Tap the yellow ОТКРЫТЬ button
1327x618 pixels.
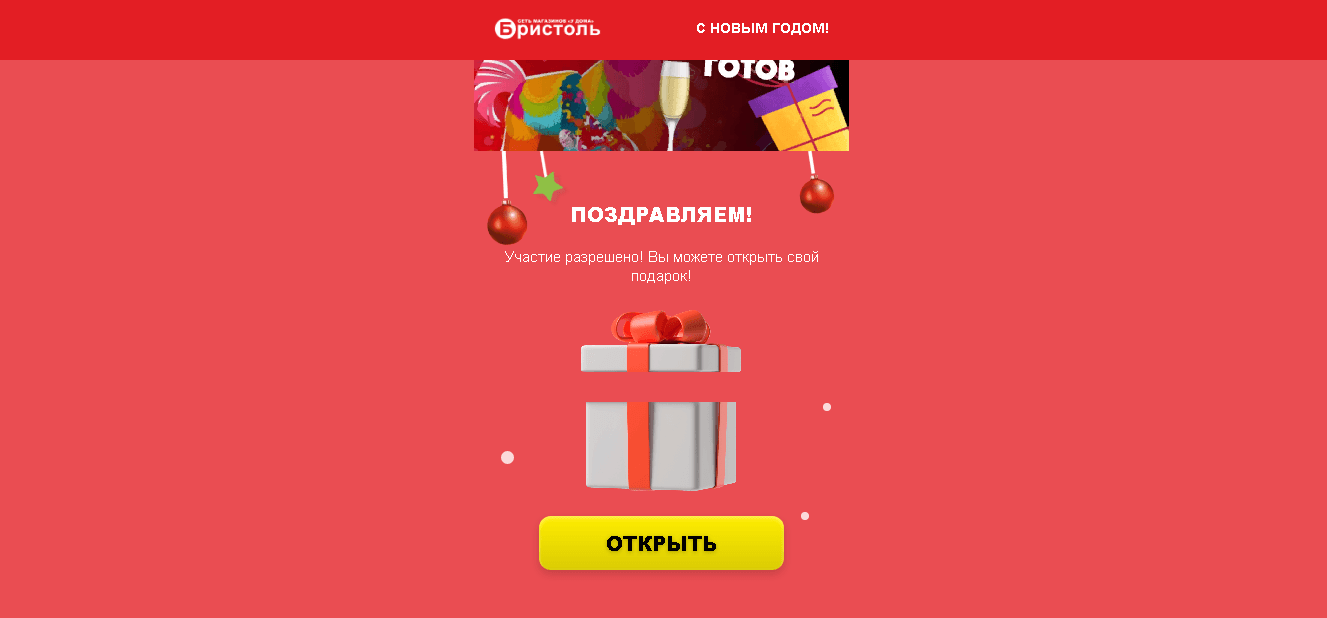[x=661, y=543]
